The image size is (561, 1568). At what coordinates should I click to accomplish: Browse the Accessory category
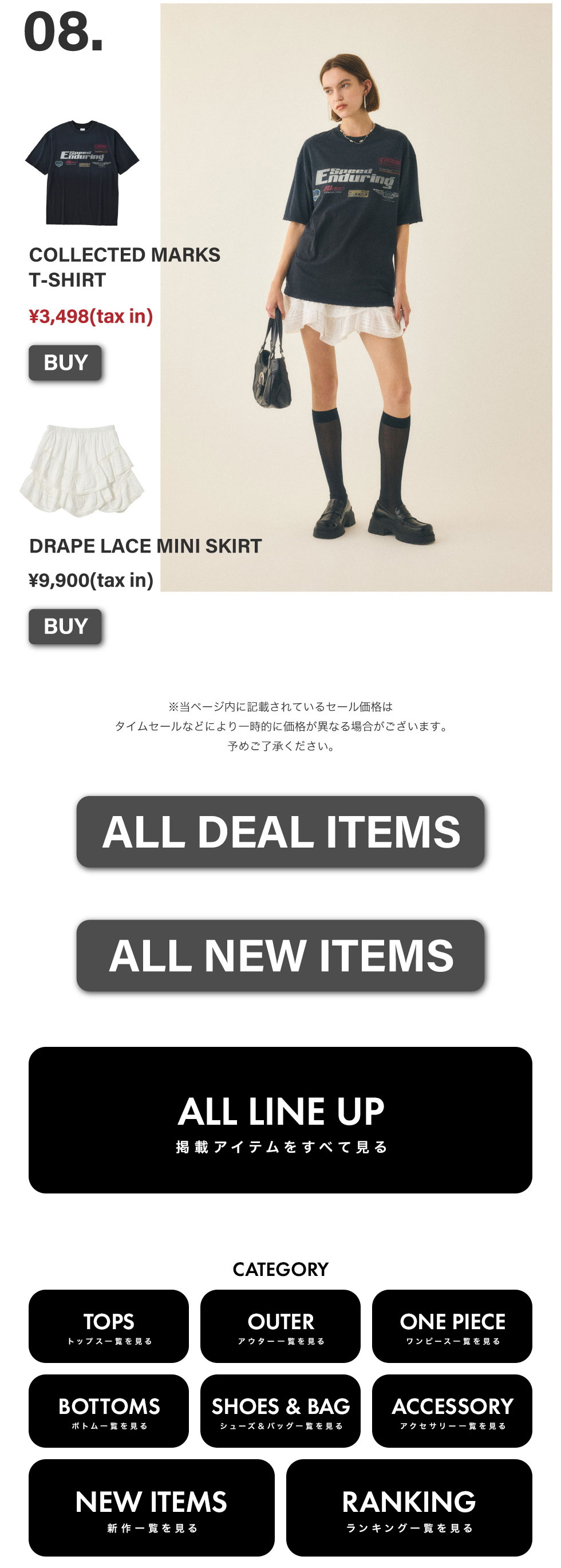click(x=452, y=1411)
